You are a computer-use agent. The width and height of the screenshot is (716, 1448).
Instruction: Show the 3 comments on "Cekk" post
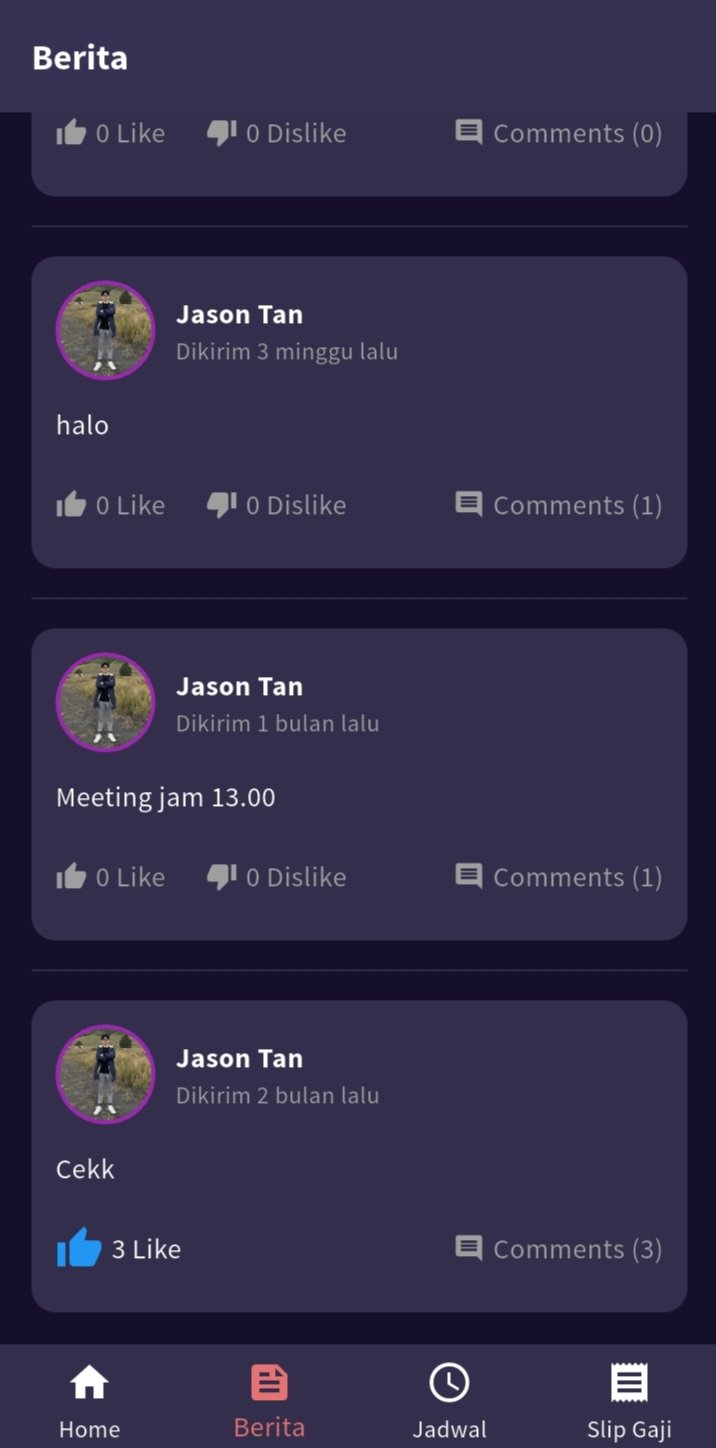click(558, 1249)
